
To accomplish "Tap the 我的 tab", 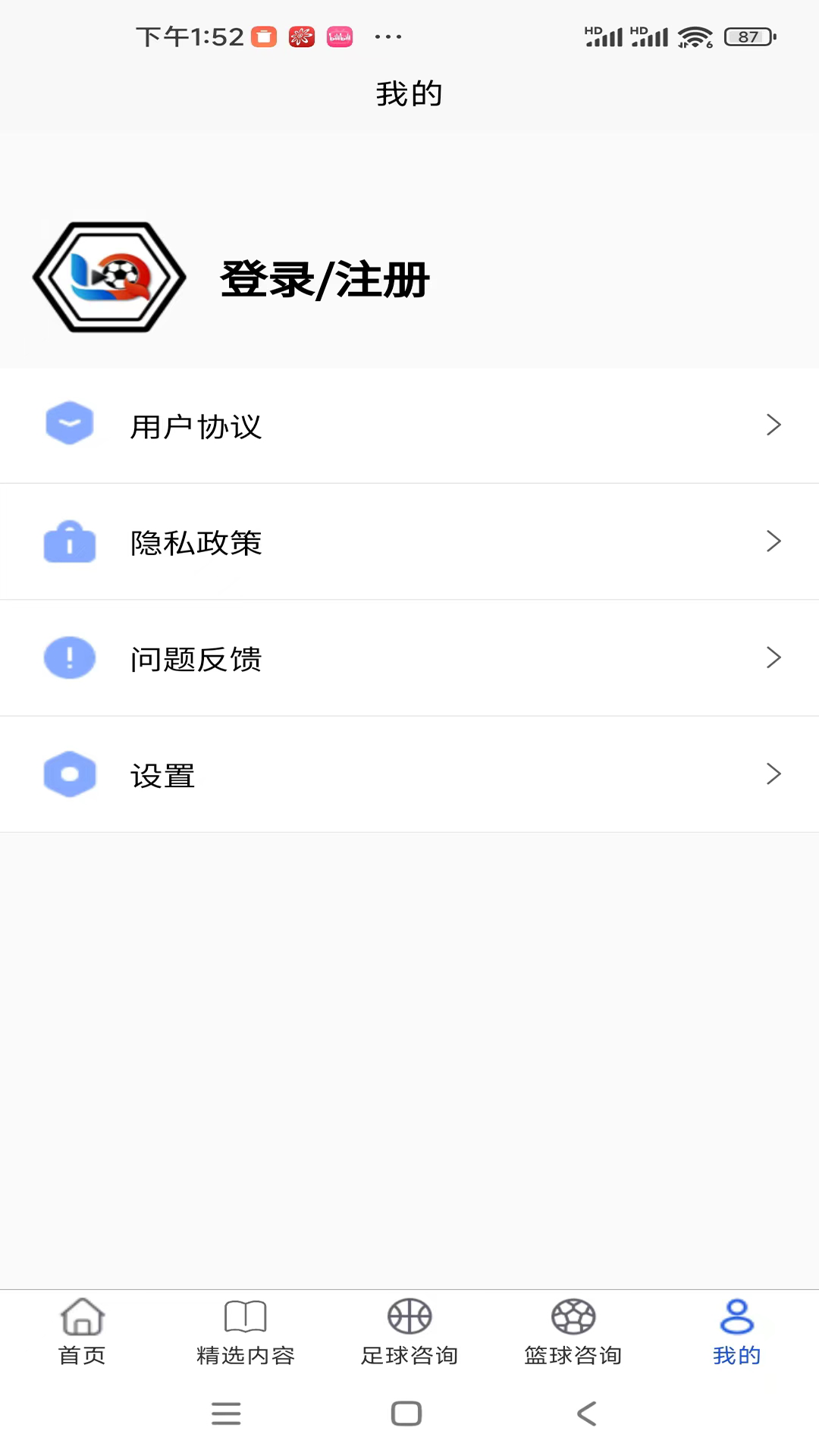I will click(736, 1332).
